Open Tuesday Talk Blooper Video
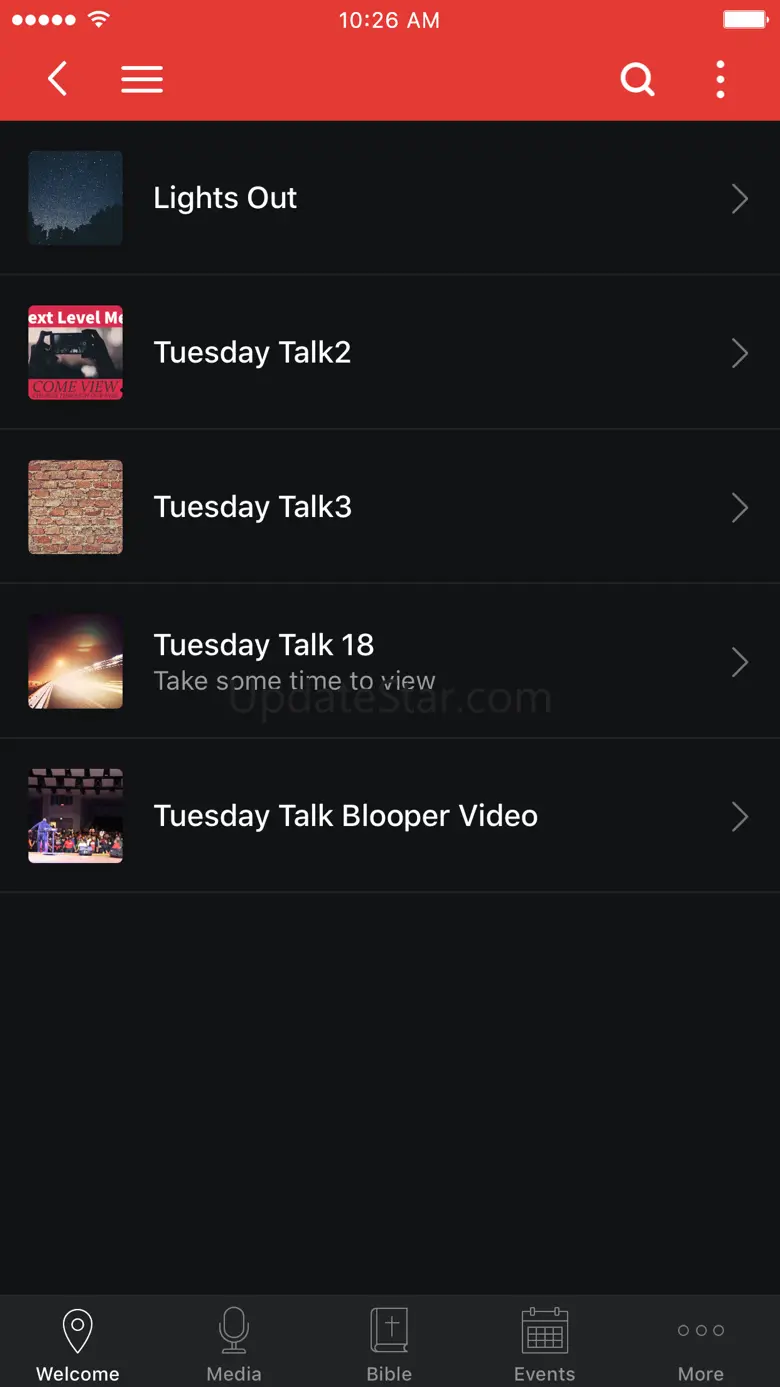The width and height of the screenshot is (780, 1387). [390, 816]
